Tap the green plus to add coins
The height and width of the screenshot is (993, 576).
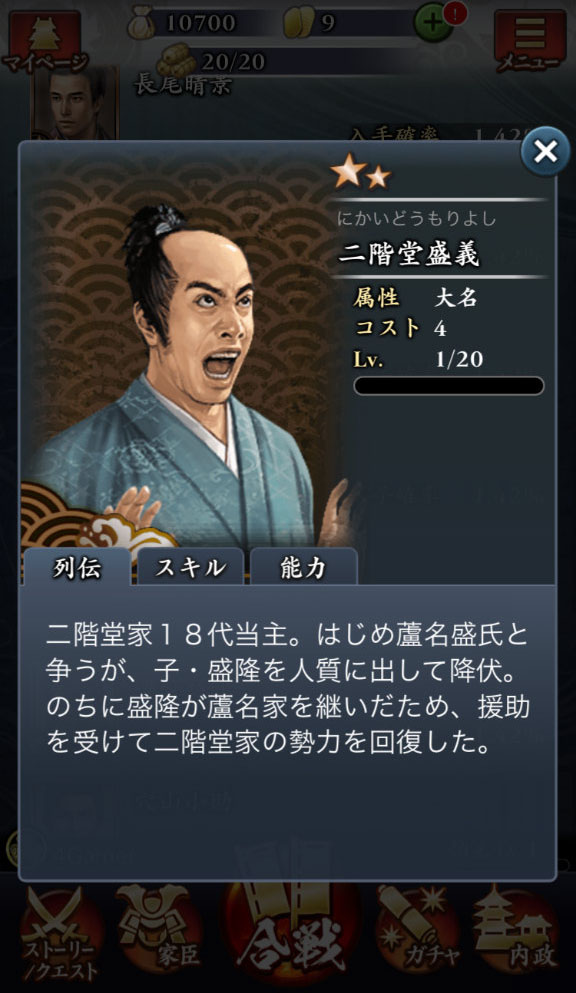(x=433, y=24)
